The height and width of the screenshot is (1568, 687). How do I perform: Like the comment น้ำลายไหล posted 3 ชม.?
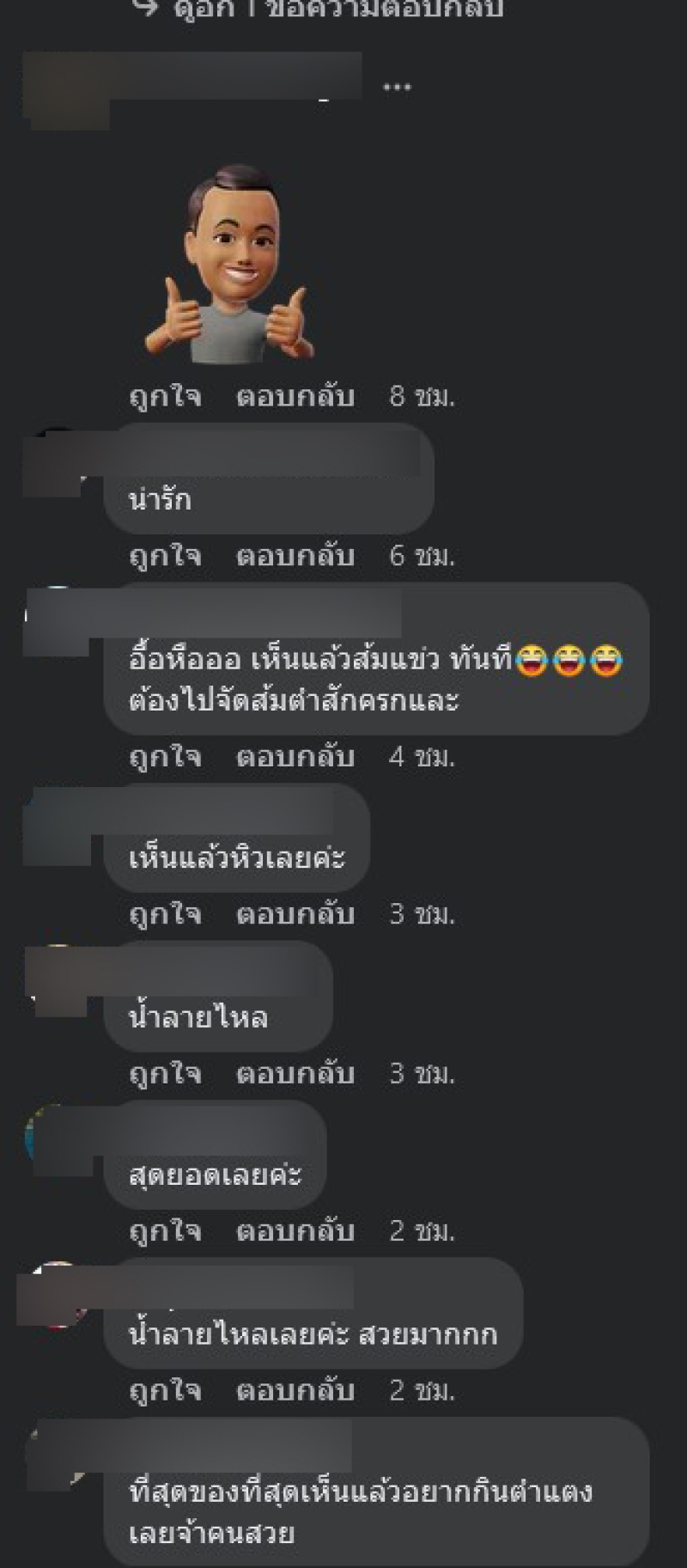[x=165, y=1074]
